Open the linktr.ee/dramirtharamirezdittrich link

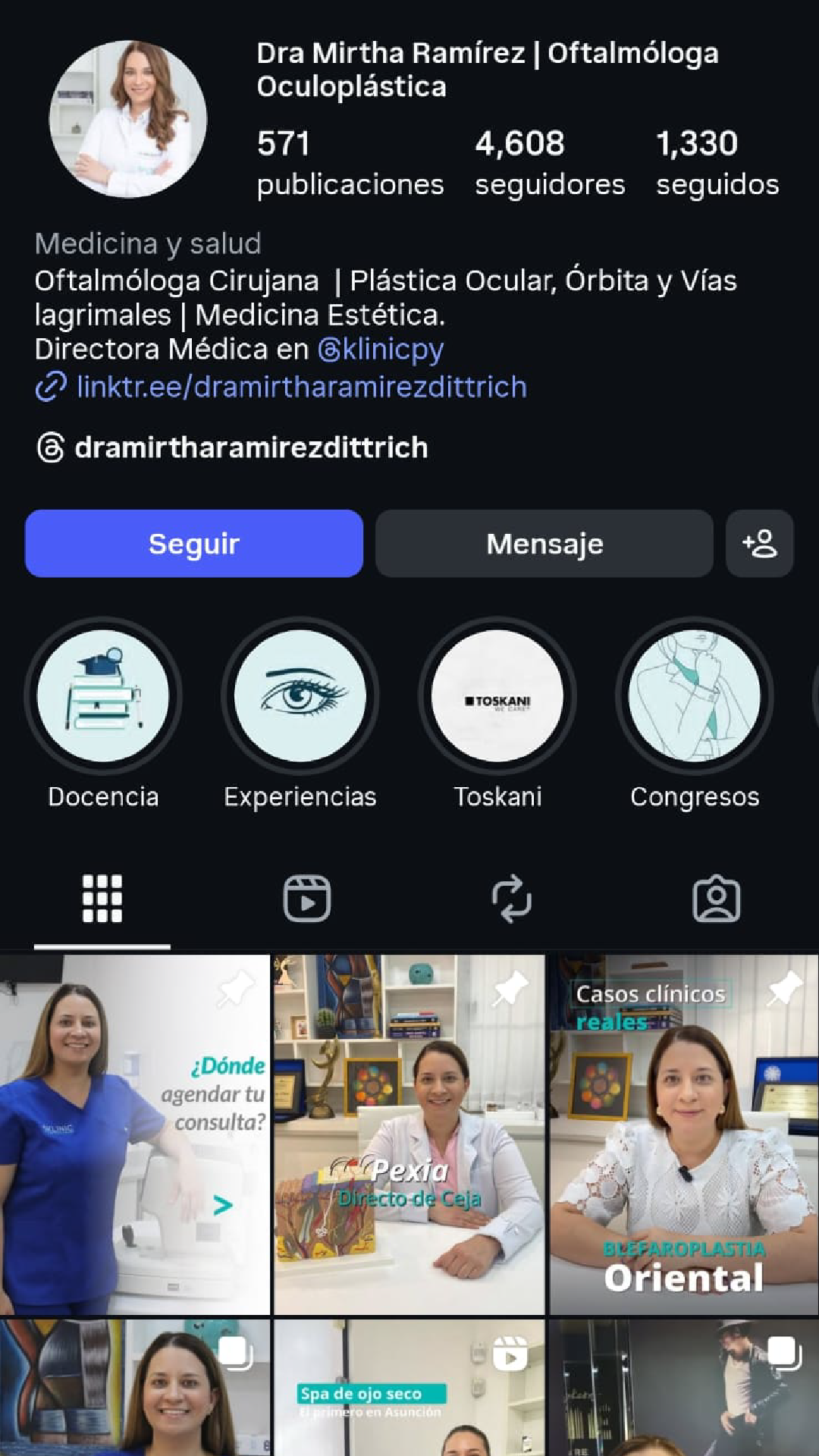(x=302, y=387)
